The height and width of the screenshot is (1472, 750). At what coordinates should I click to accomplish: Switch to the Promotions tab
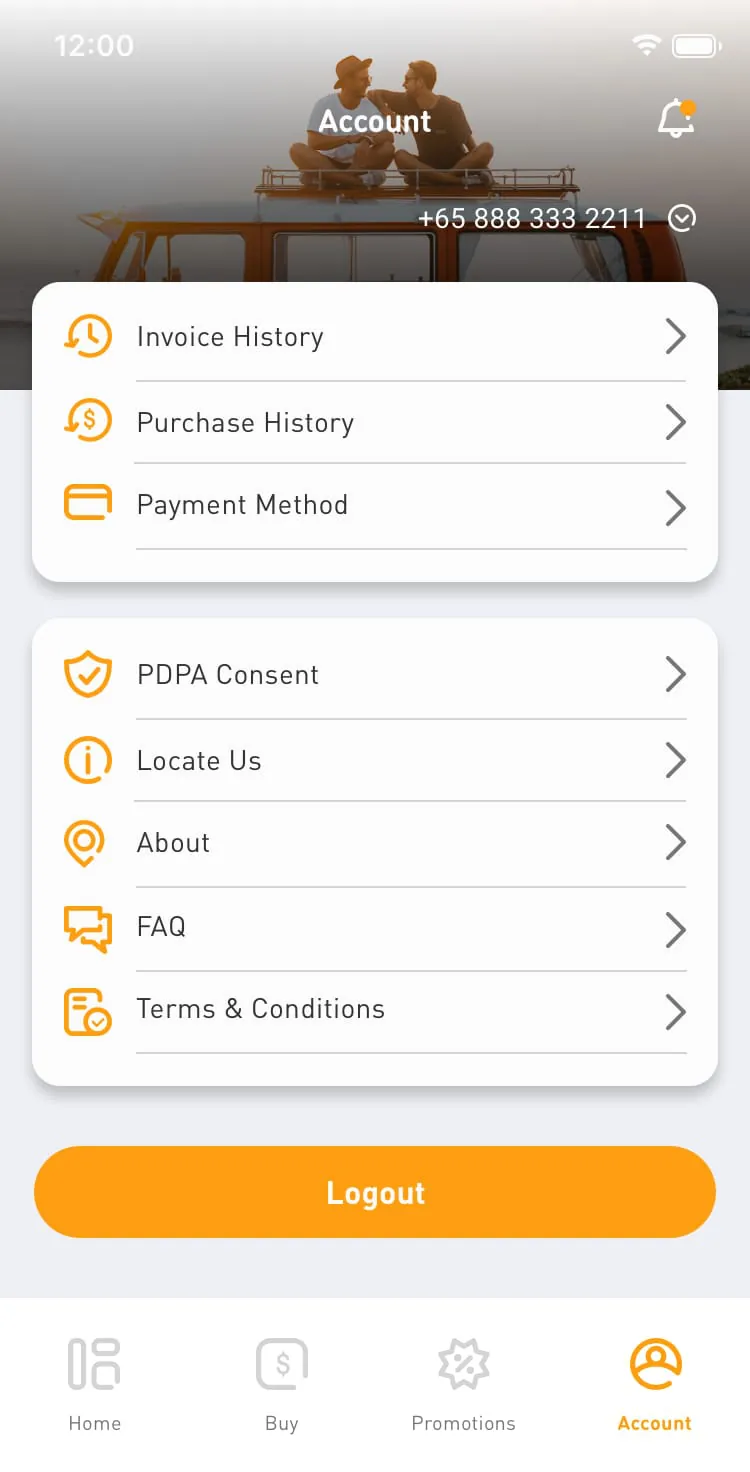coord(463,1380)
